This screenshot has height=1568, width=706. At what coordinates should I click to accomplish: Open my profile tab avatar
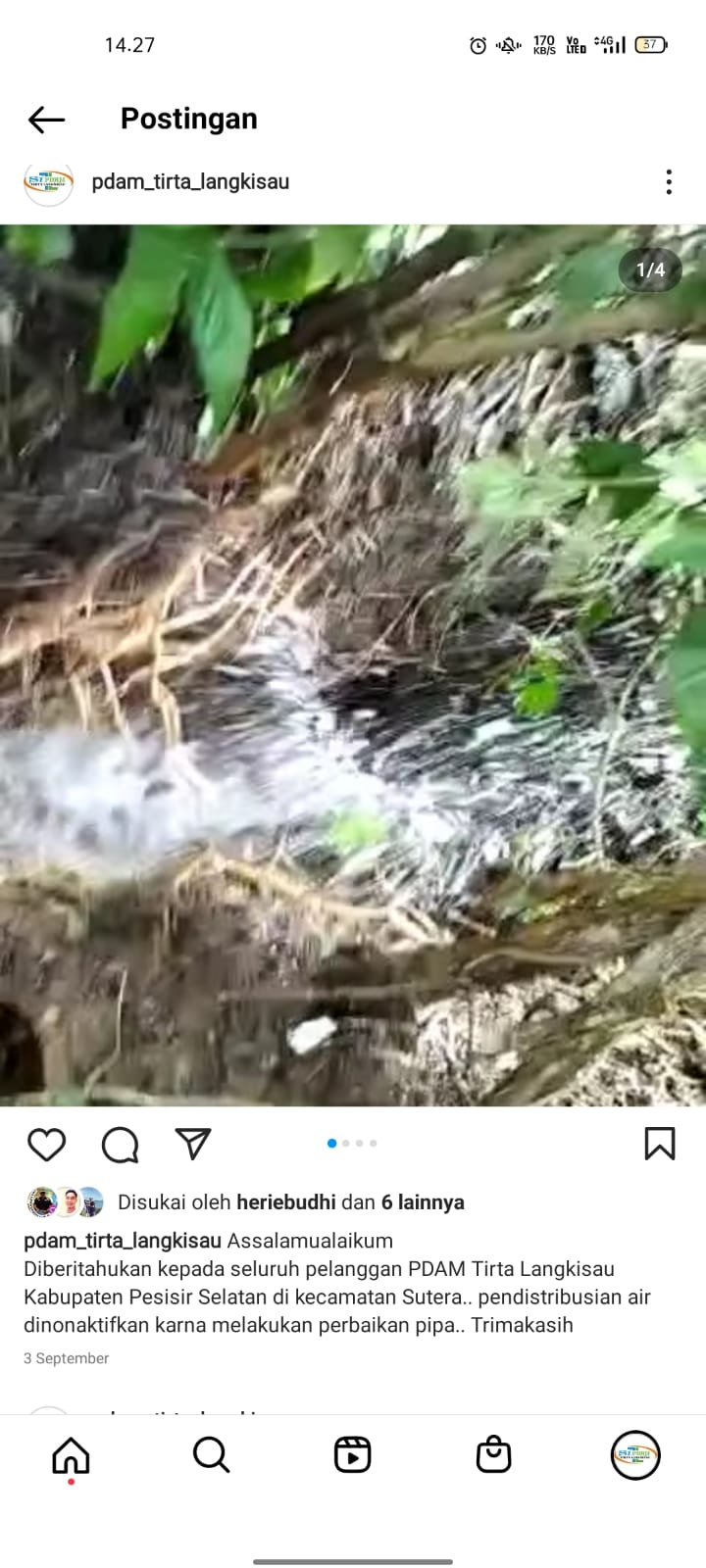tap(634, 1455)
